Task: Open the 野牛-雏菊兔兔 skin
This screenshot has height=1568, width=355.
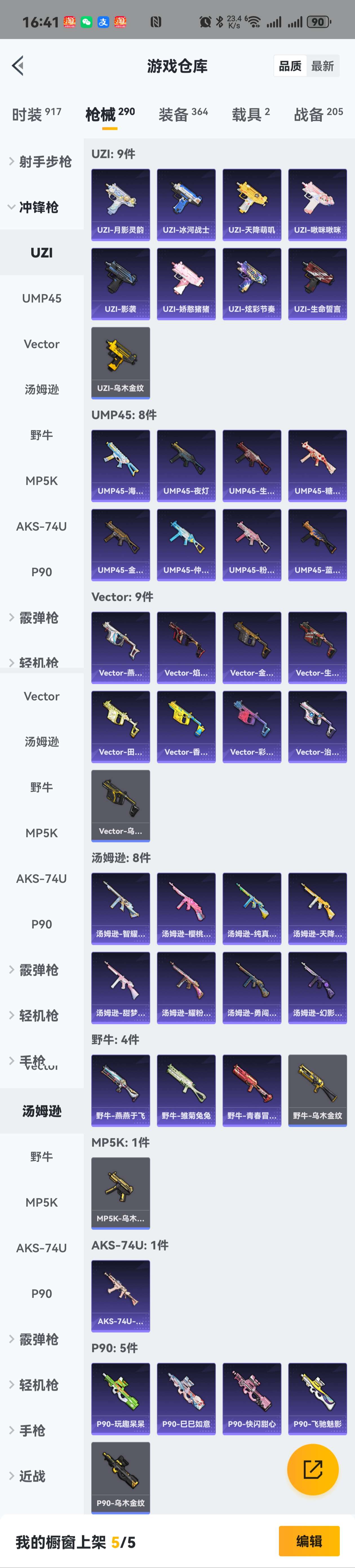Action: [x=186, y=1090]
